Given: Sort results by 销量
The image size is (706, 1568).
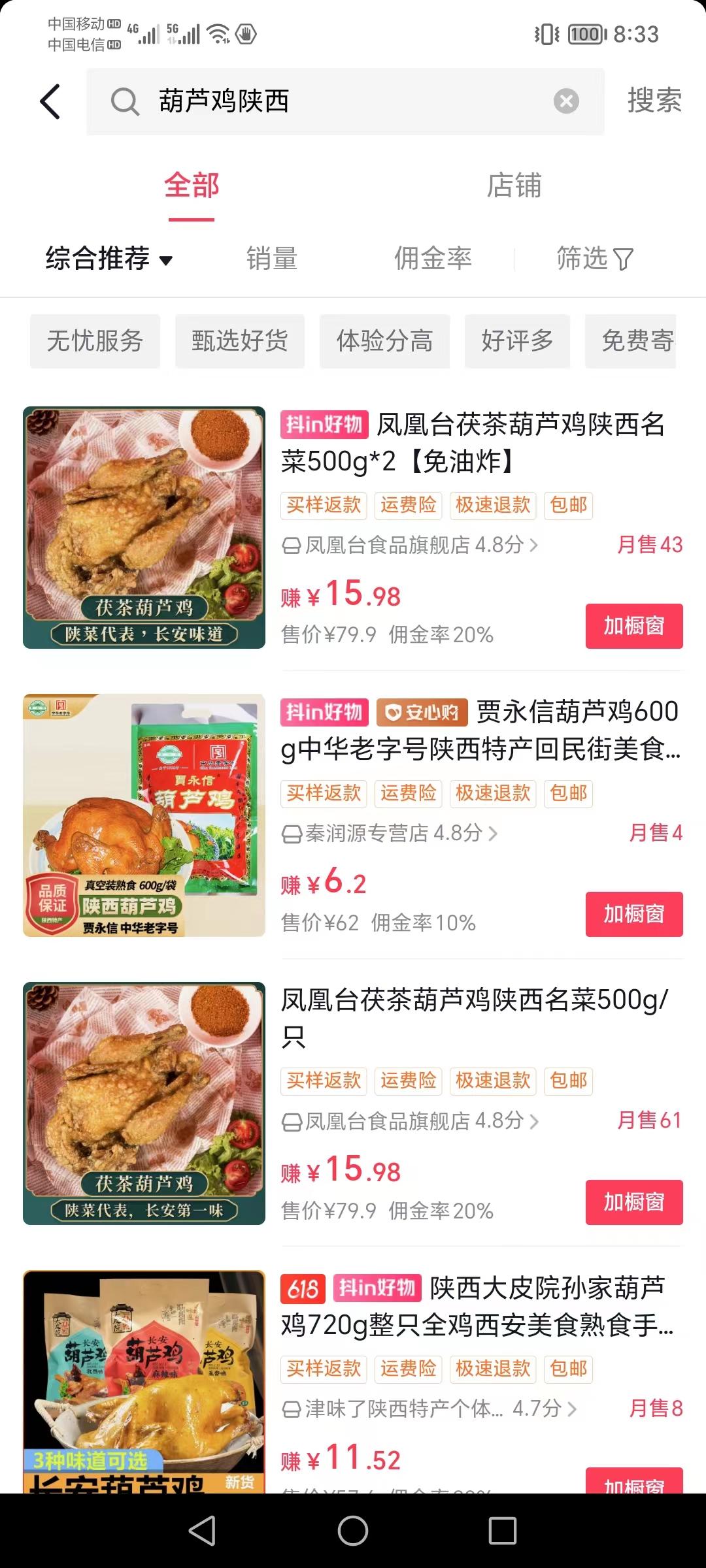Looking at the screenshot, I should (272, 259).
